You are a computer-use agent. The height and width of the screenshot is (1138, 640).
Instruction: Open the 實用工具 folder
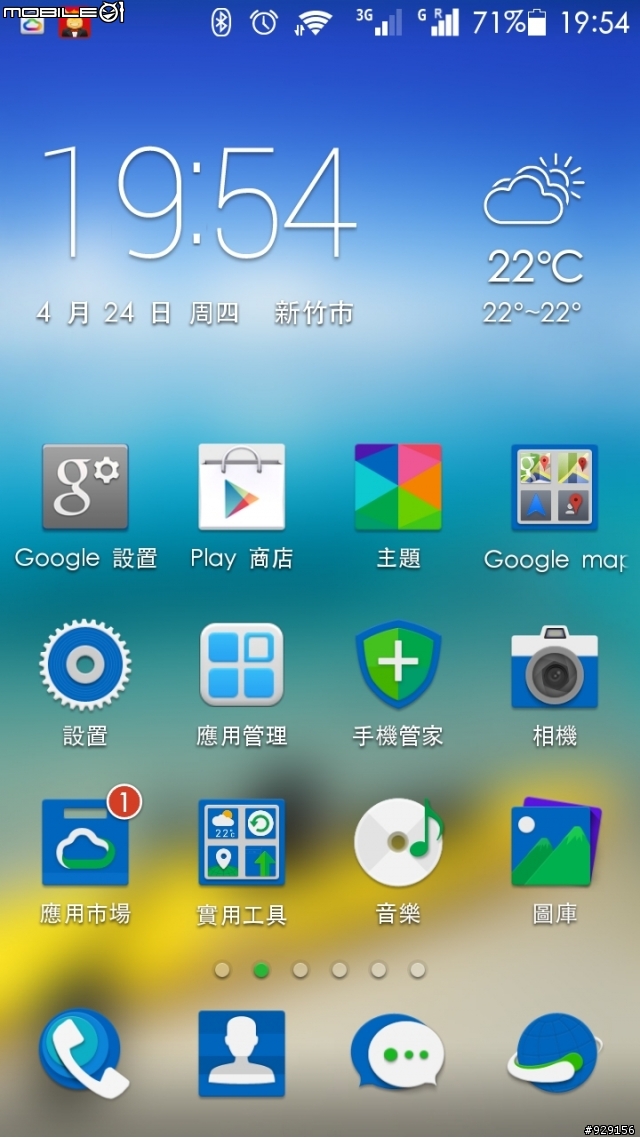pyautogui.click(x=242, y=842)
